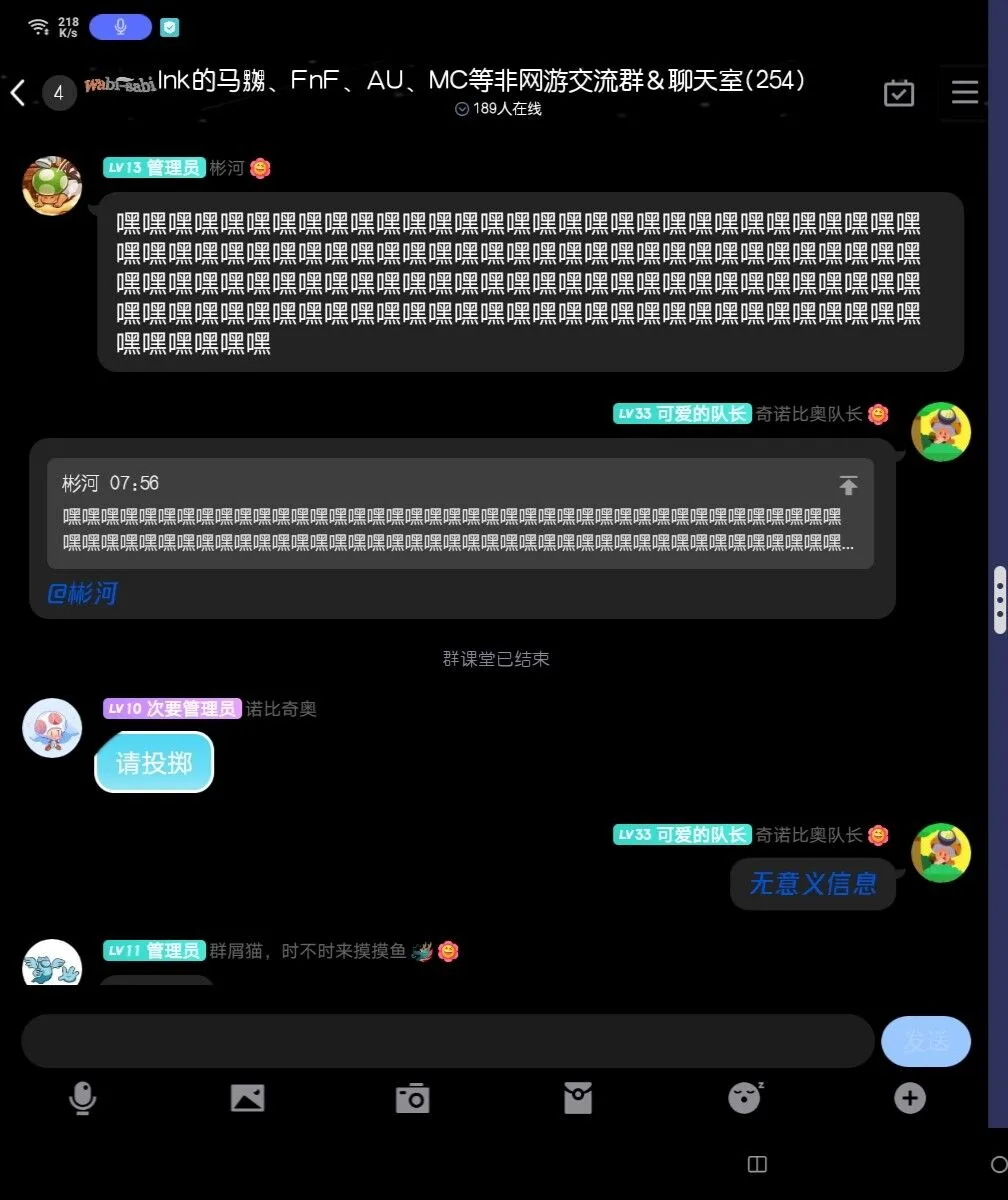Focus the message input field

(x=447, y=1041)
